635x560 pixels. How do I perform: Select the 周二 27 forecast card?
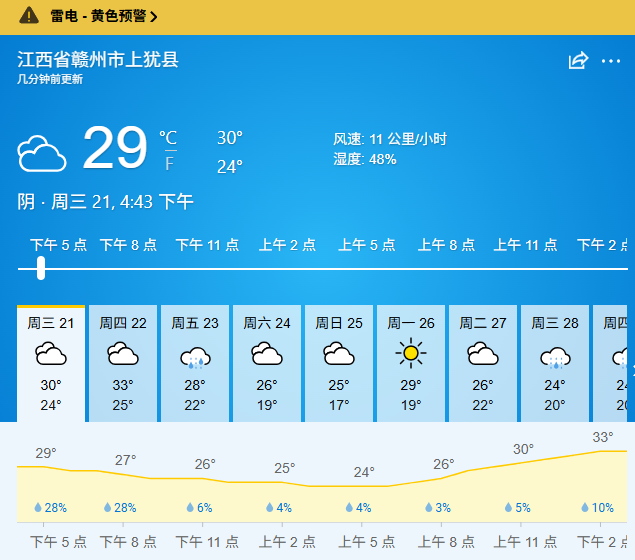click(483, 364)
